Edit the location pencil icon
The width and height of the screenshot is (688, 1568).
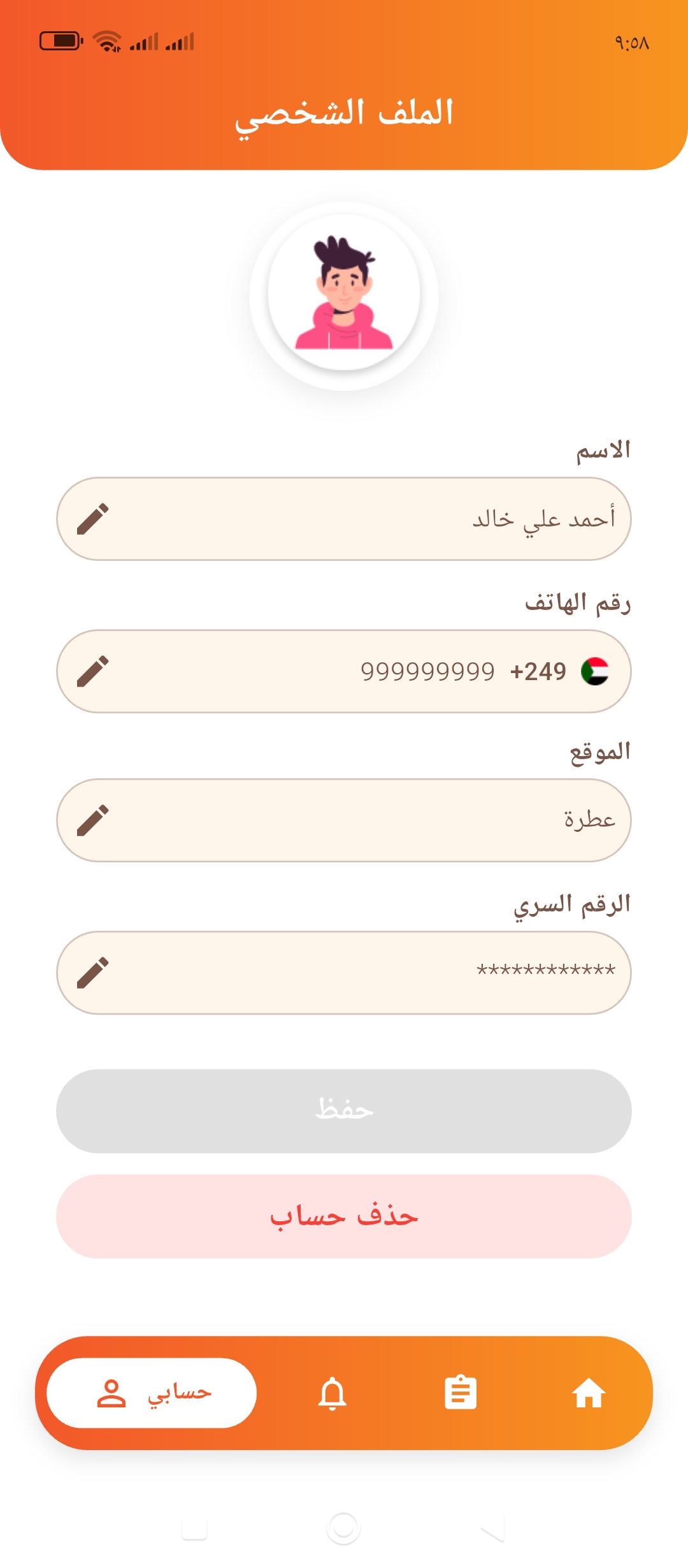[x=93, y=820]
